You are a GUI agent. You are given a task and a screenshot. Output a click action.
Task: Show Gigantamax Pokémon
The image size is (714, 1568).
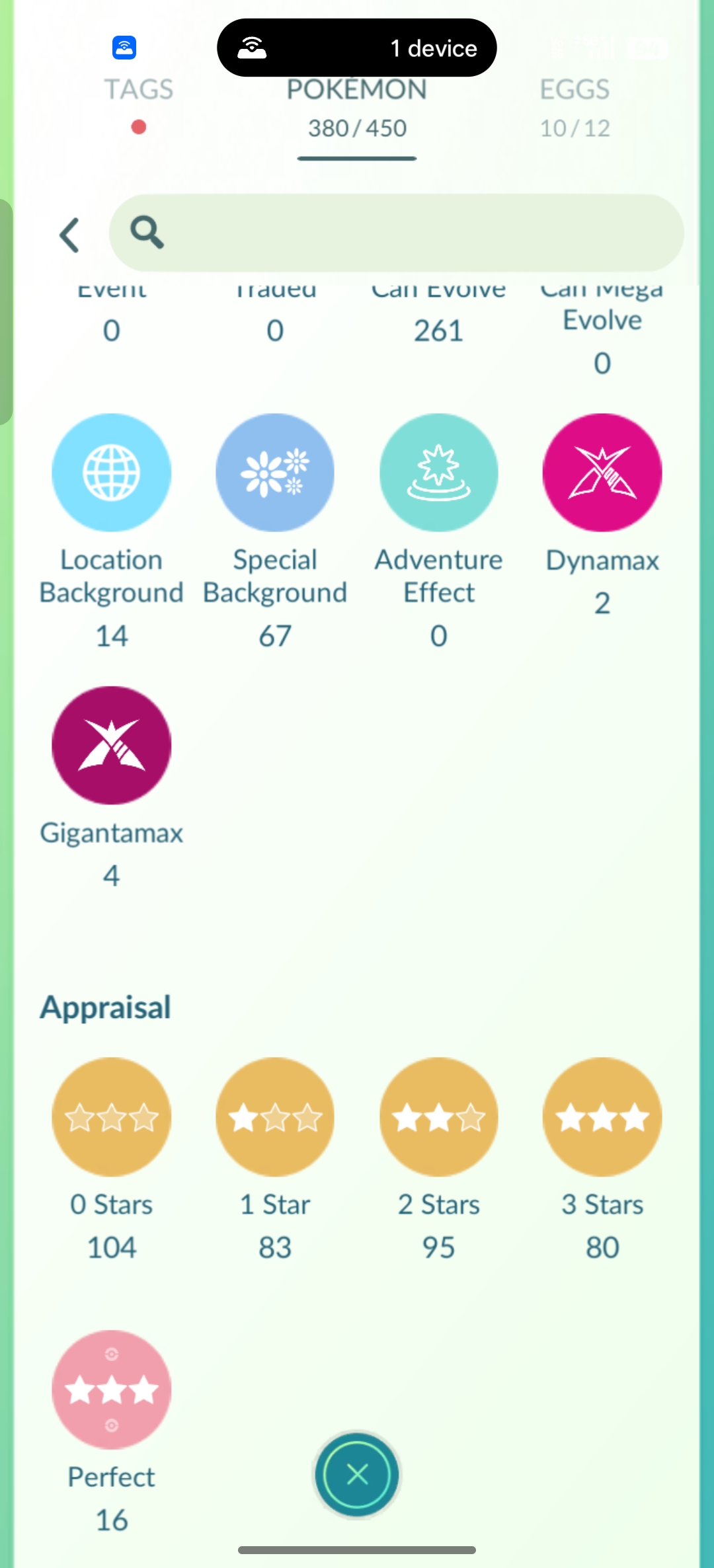pos(111,746)
